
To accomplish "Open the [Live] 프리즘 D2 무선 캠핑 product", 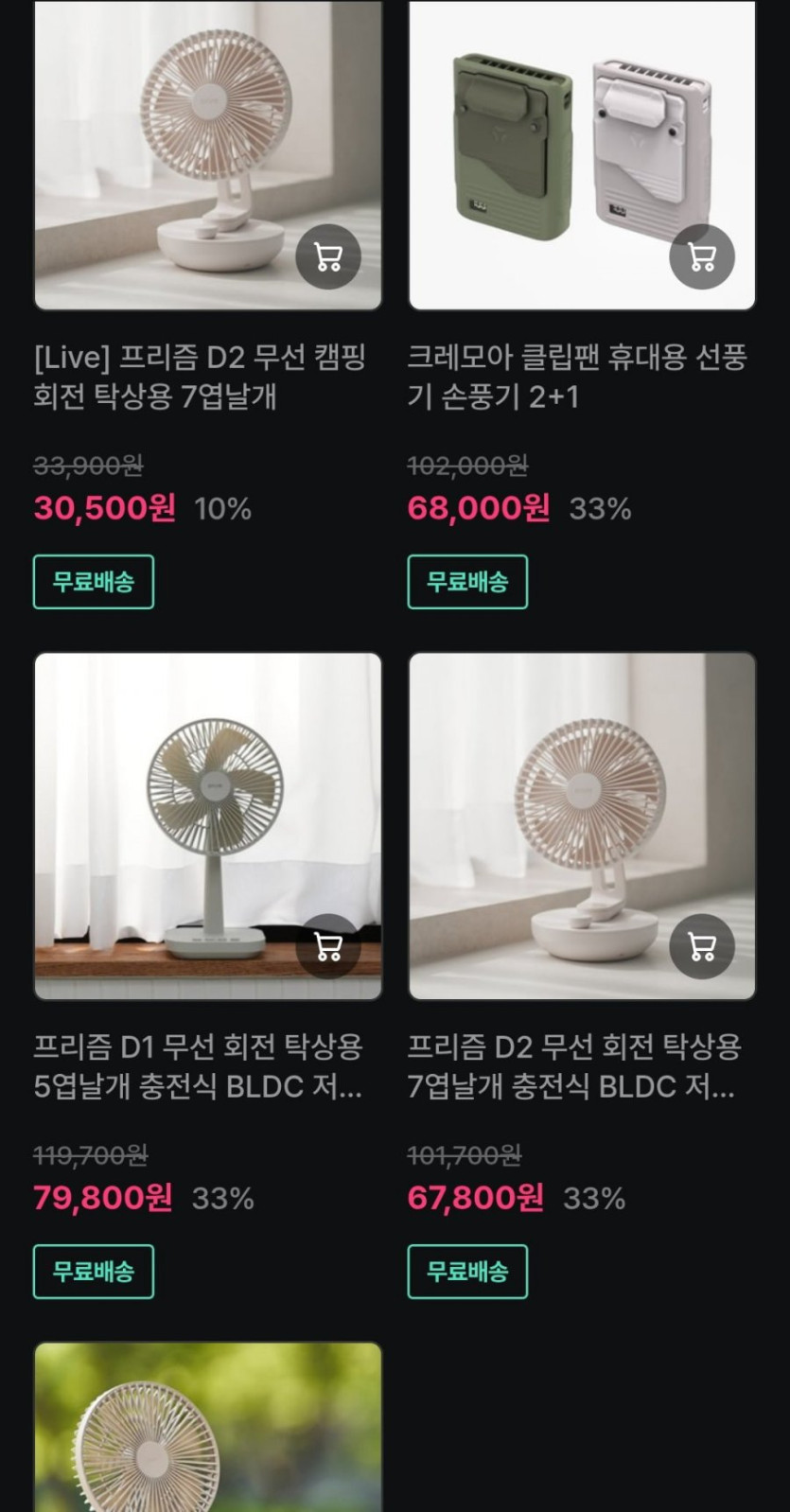I will pyautogui.click(x=200, y=376).
